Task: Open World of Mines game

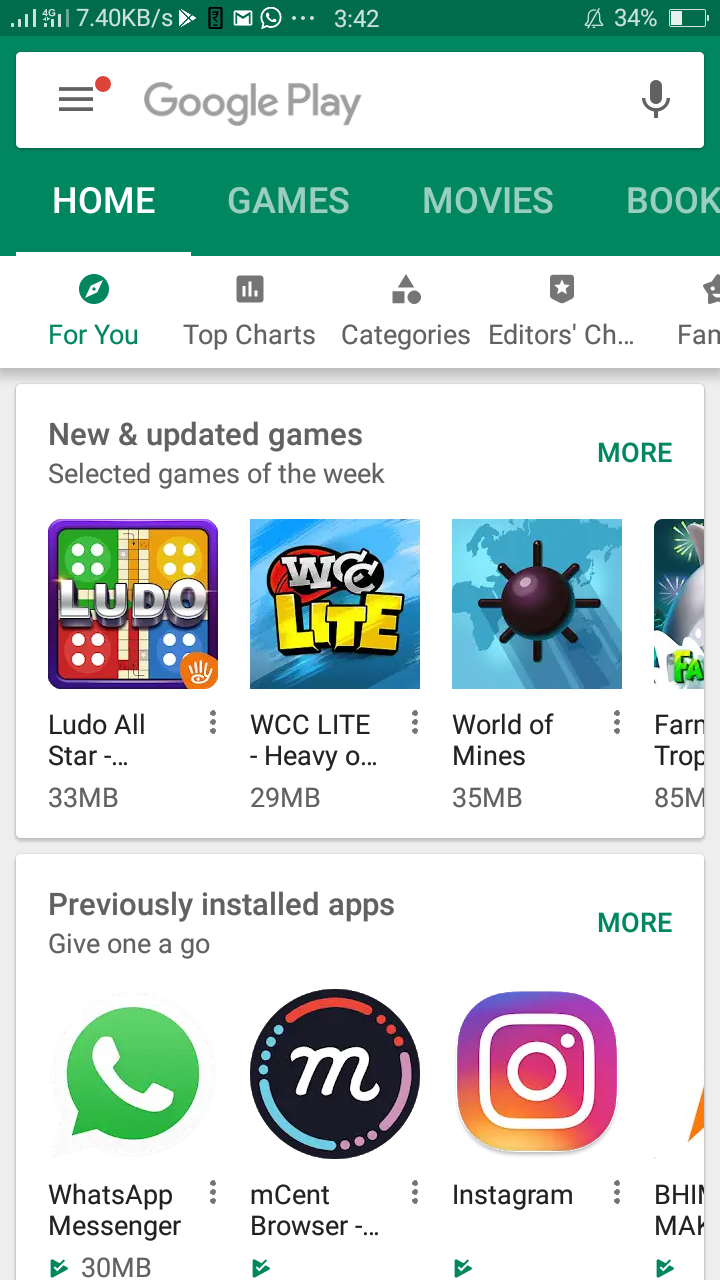Action: (537, 604)
